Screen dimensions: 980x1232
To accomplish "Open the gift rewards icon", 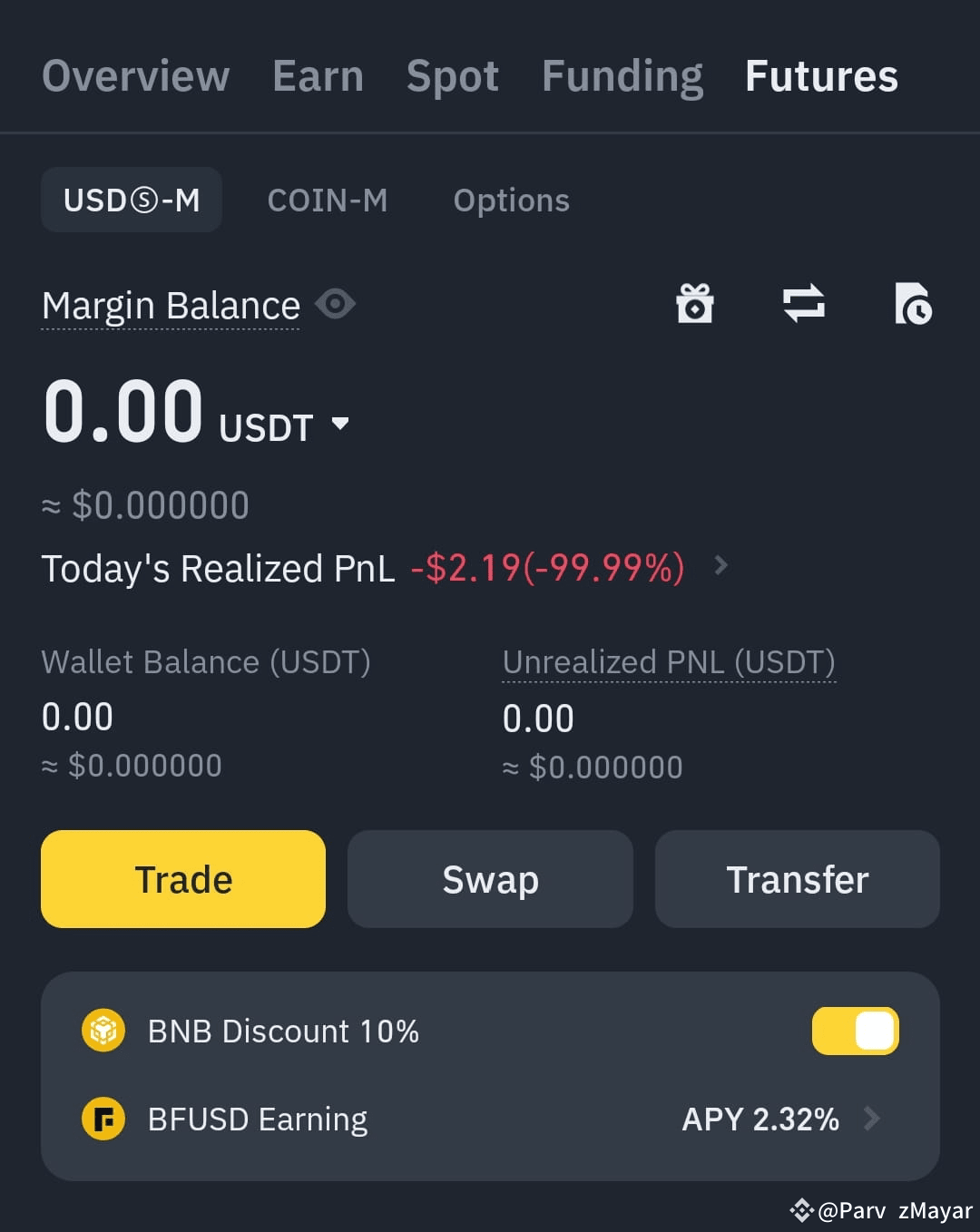I will [695, 303].
